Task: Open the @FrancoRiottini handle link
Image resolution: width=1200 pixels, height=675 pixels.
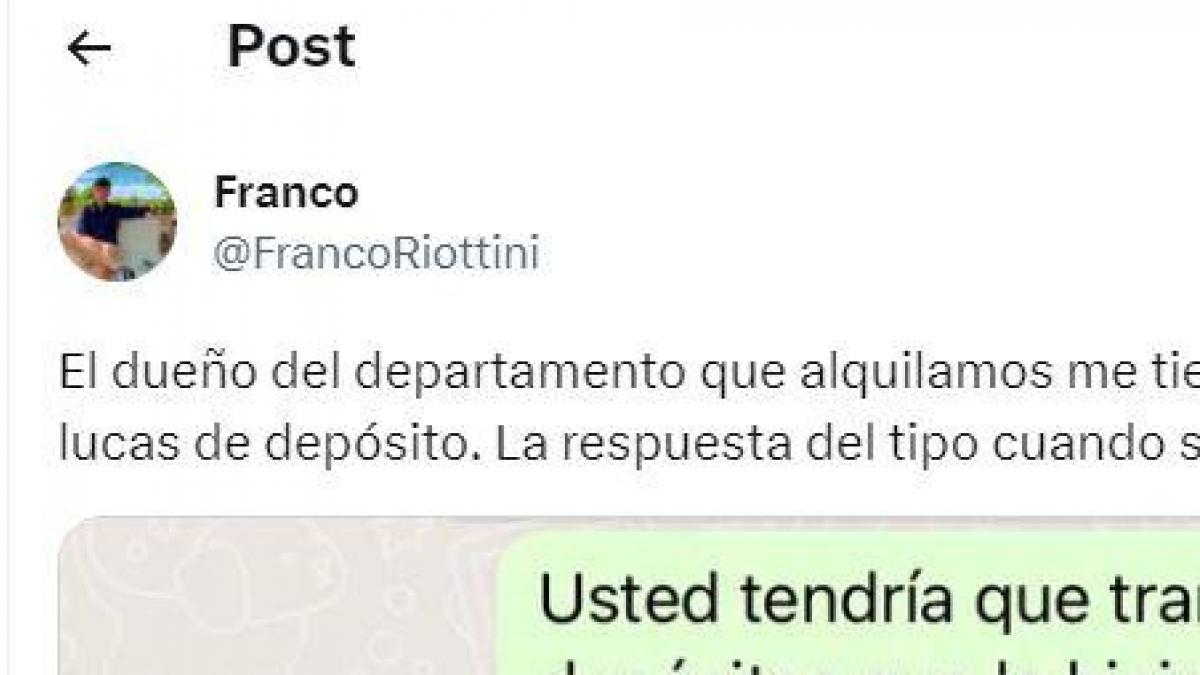Action: point(377,254)
